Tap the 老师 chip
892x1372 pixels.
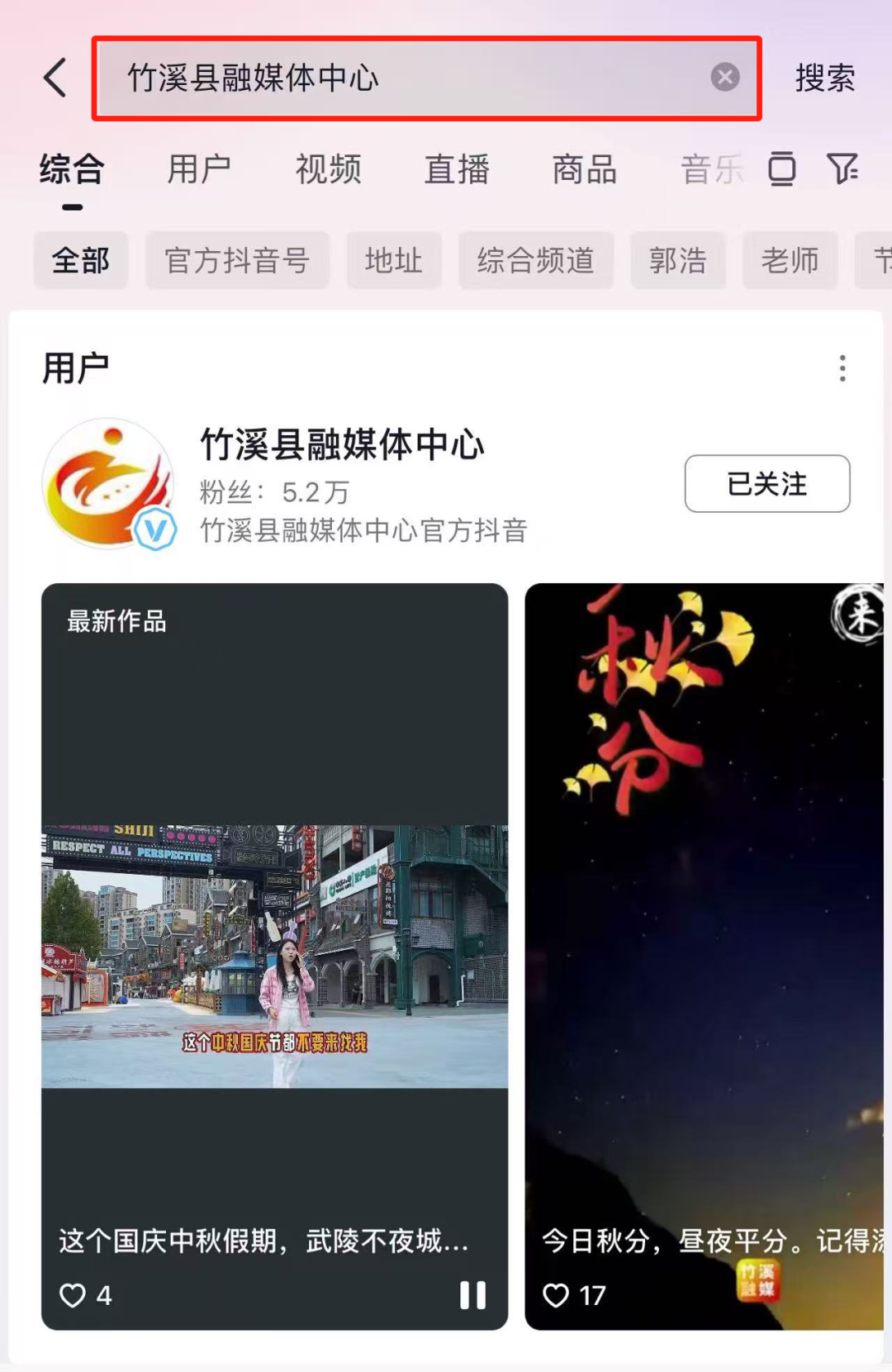(x=790, y=261)
